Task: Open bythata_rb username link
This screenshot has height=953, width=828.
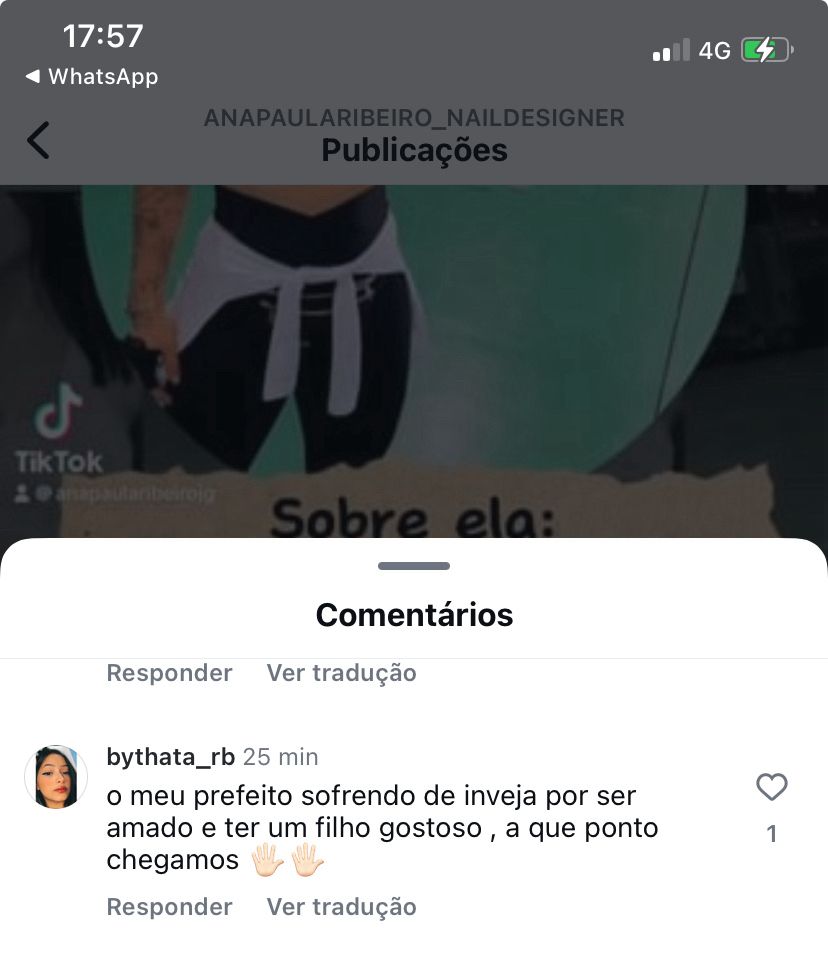Action: pyautogui.click(x=170, y=757)
